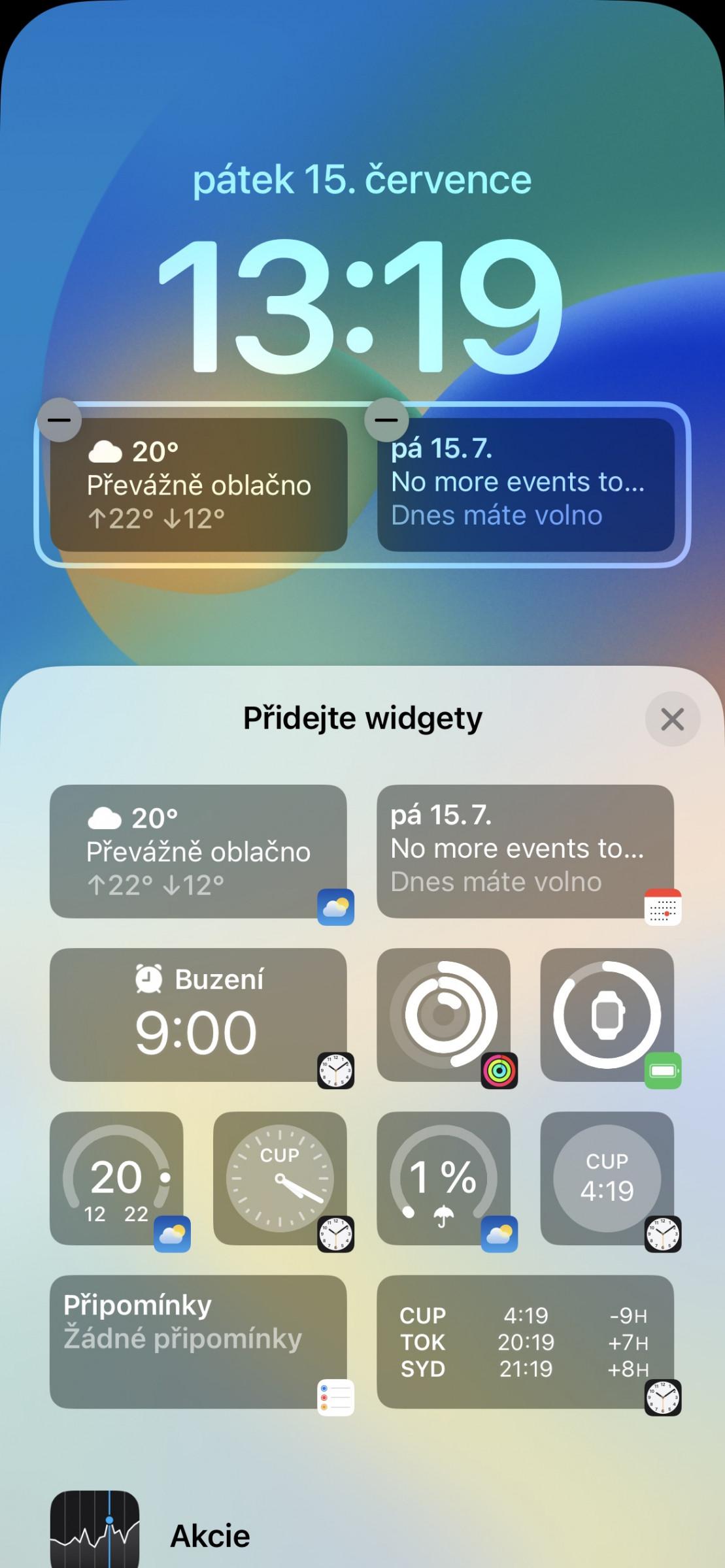The image size is (725, 1568).
Task: Add the Activity rings widget
Action: 444,1015
